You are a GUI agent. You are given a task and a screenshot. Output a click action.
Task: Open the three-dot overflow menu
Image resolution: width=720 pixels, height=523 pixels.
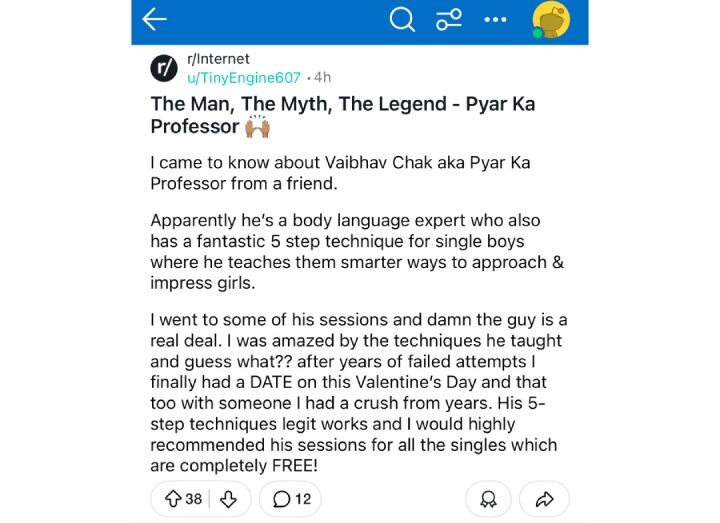pos(495,19)
